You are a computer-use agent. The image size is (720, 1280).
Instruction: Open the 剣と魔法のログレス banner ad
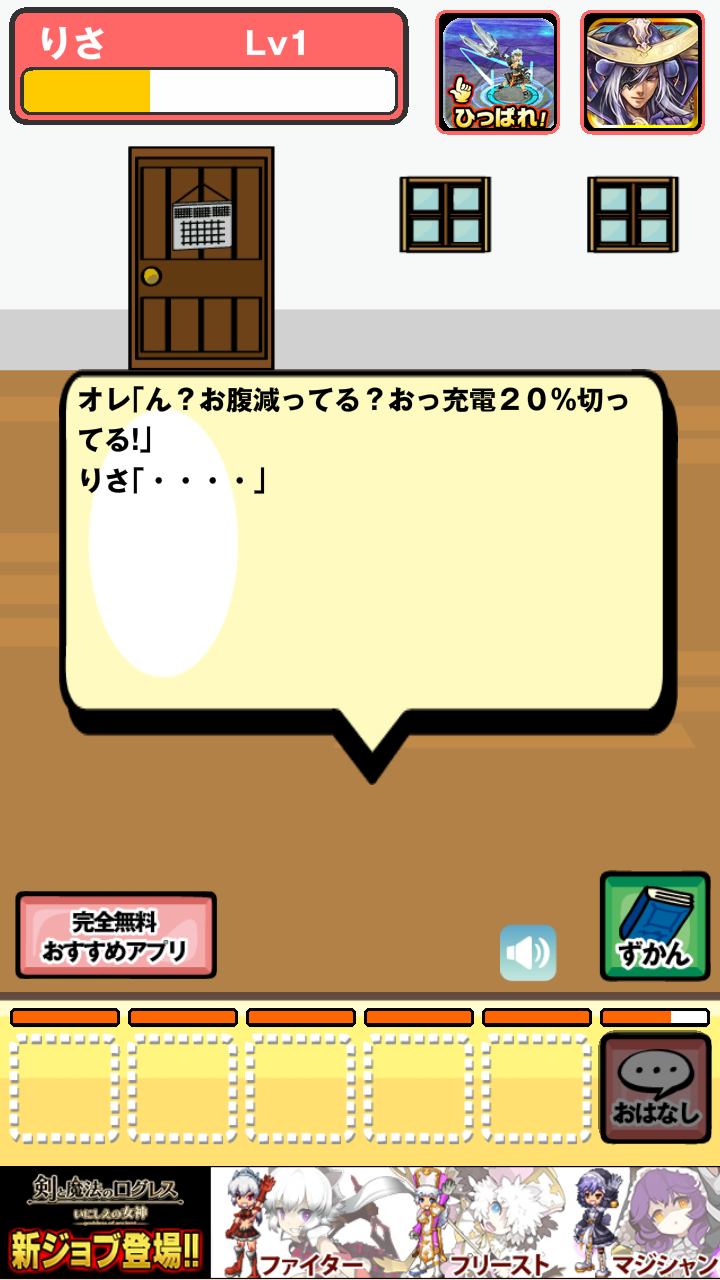tap(360, 1222)
